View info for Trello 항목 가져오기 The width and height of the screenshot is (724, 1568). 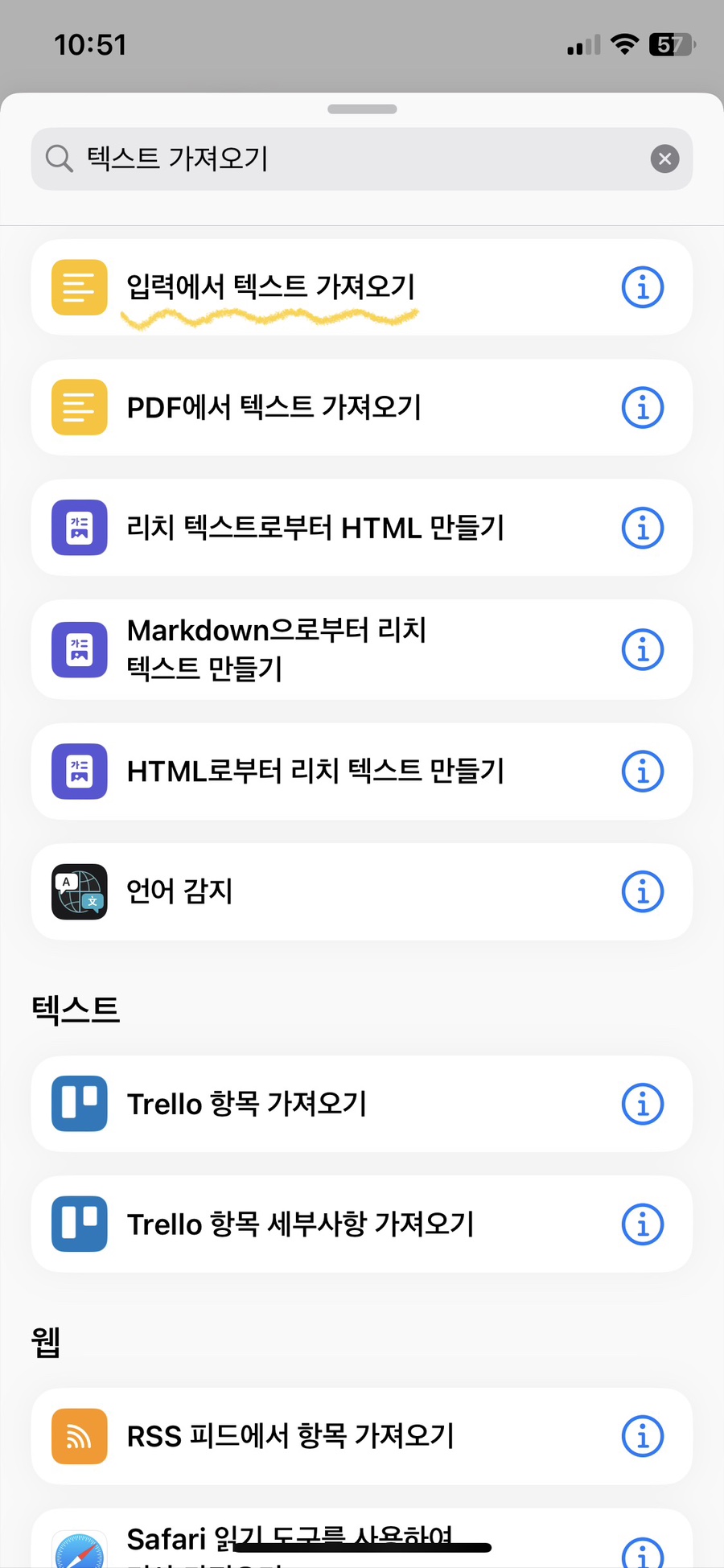click(x=642, y=1104)
